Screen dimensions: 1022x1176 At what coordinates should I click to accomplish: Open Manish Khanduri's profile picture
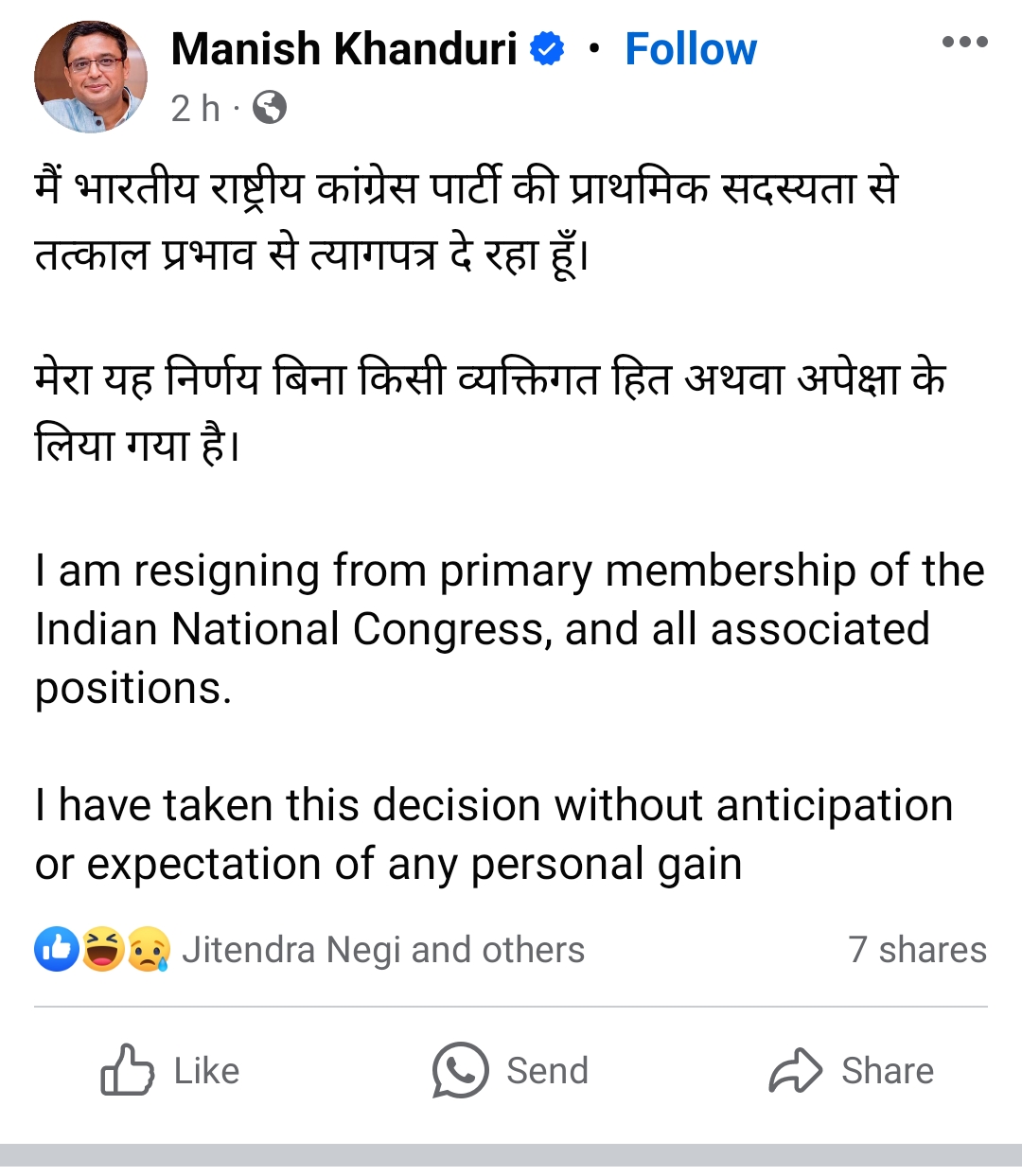coord(91,76)
